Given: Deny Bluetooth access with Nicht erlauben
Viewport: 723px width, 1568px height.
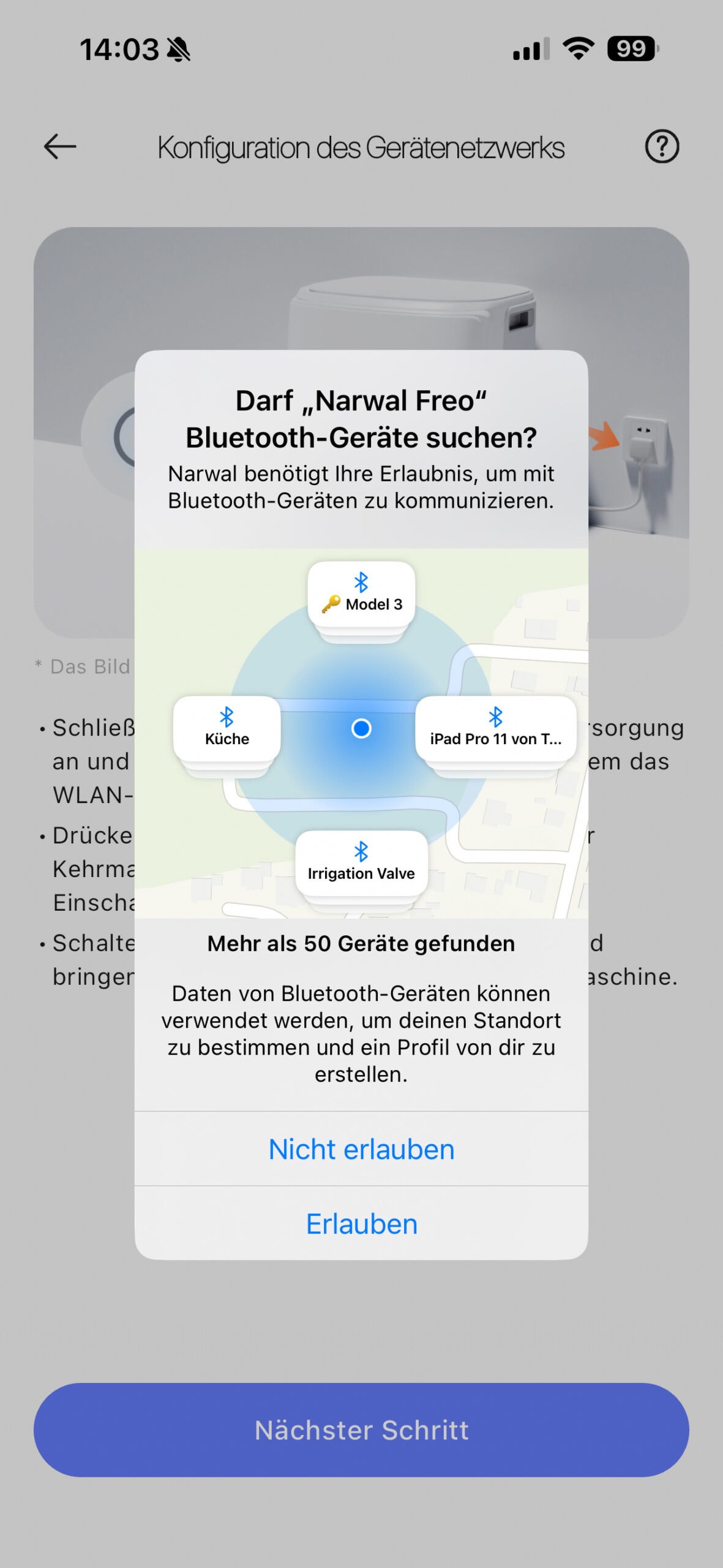Looking at the screenshot, I should [361, 1149].
